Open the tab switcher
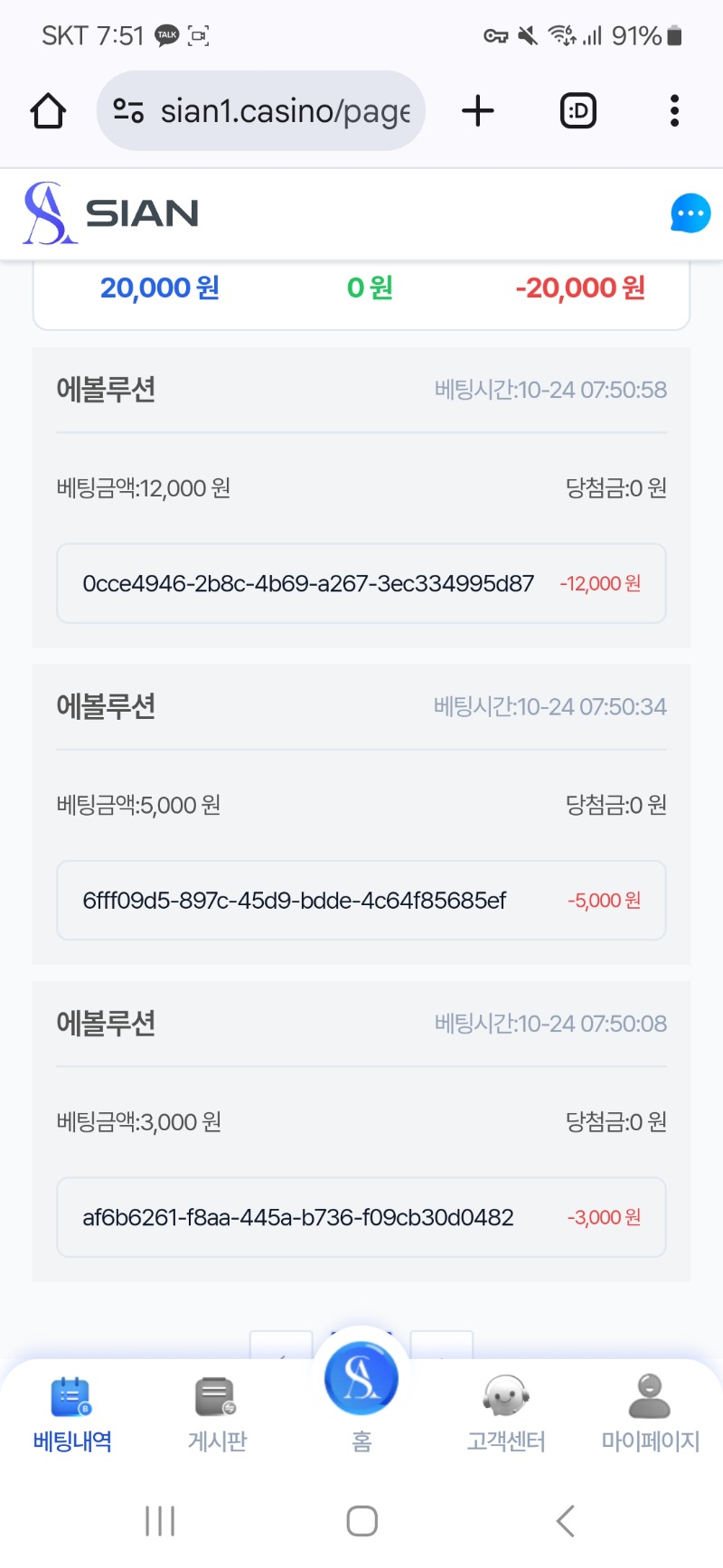 point(578,111)
